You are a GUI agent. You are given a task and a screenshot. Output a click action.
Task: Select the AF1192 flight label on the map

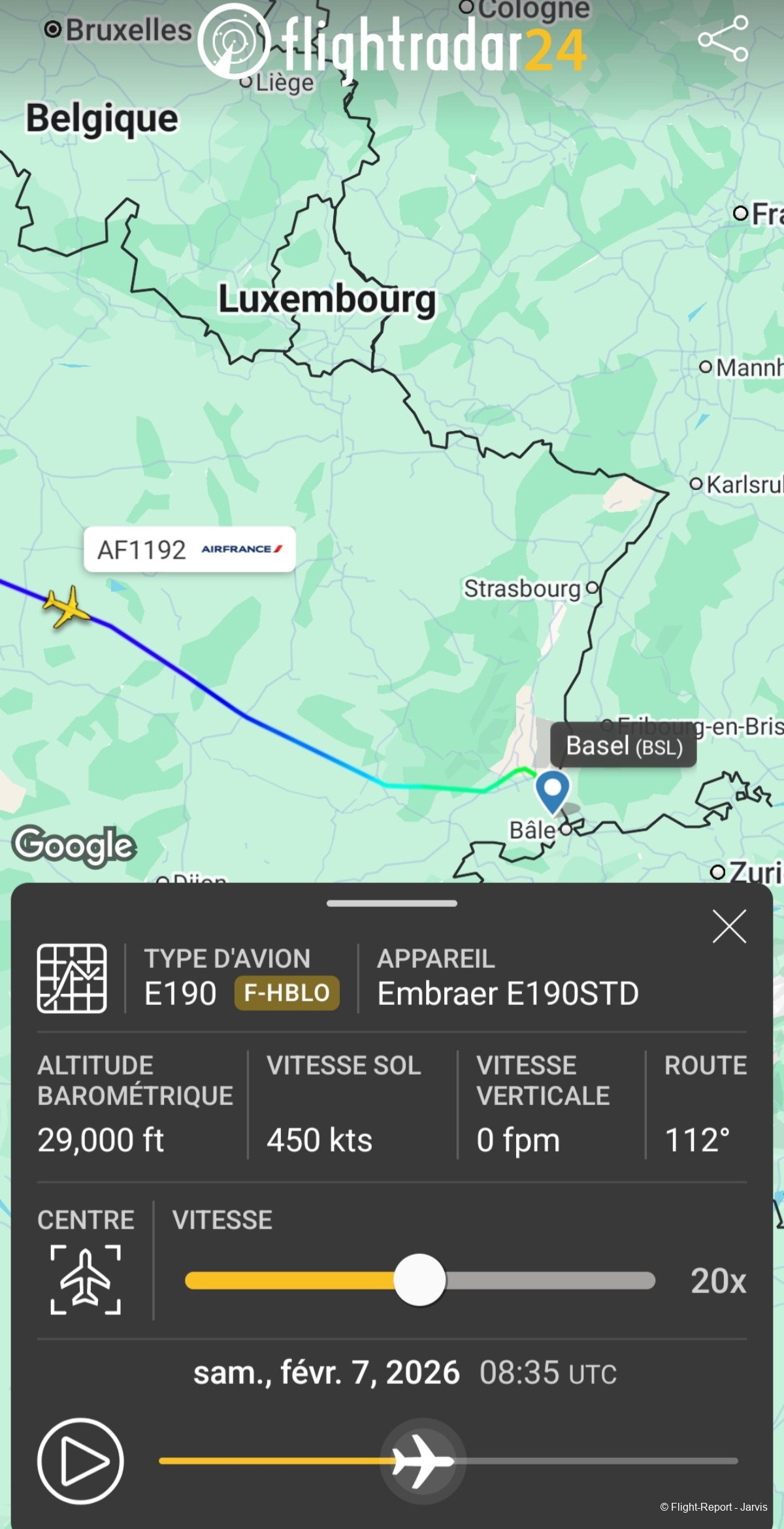pyautogui.click(x=189, y=550)
